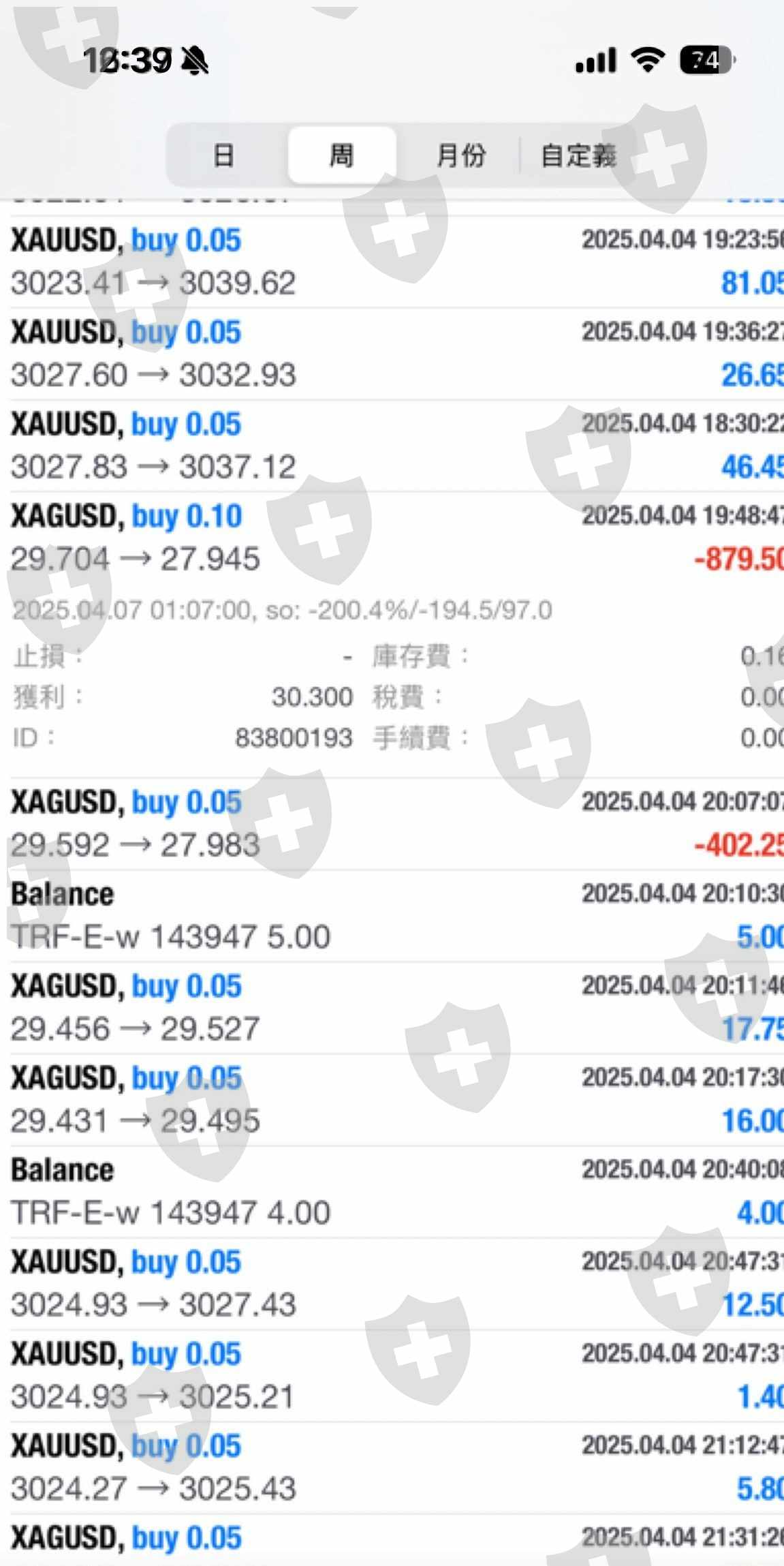Expand the XAUUSD trade closed at 3039.62

pos(392,262)
